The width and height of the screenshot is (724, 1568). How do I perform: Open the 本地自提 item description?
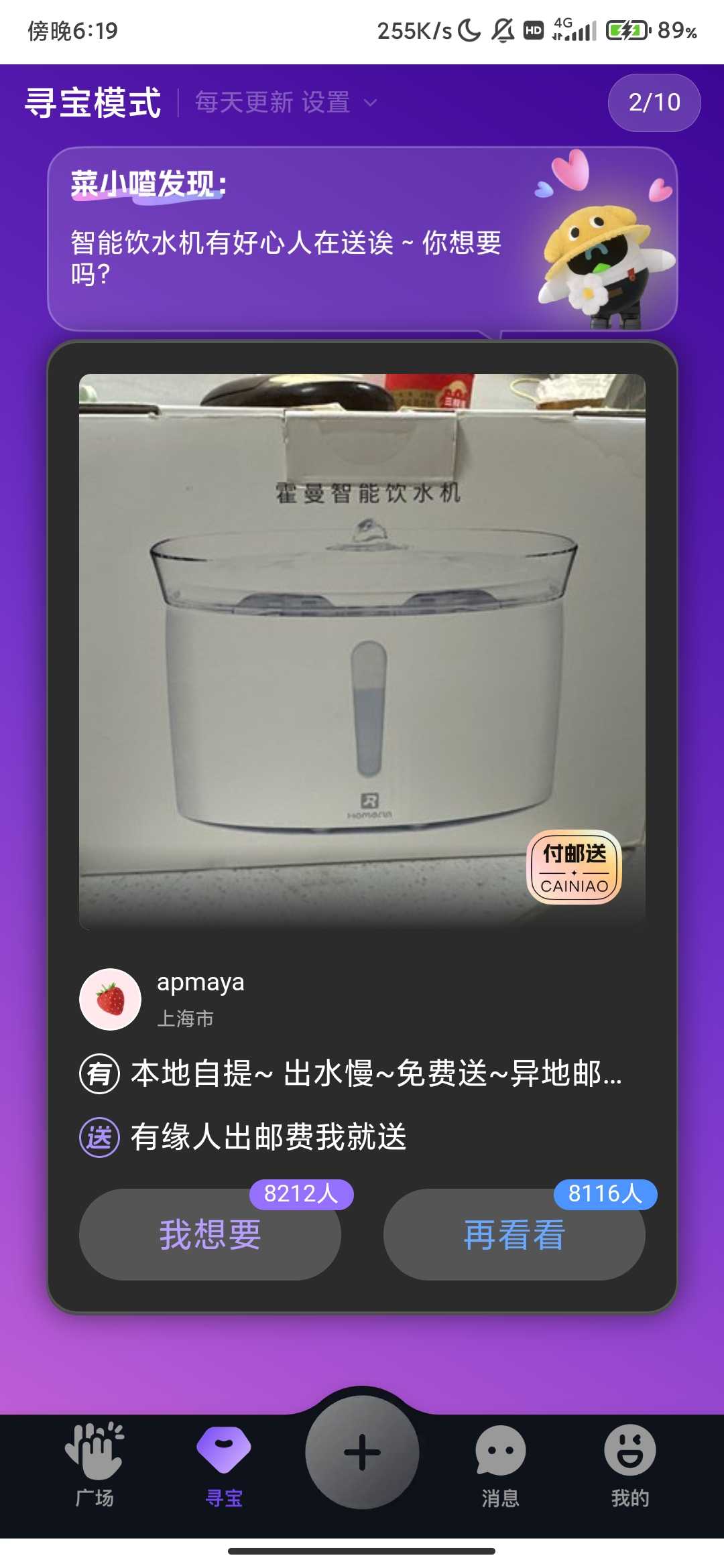point(375,1073)
